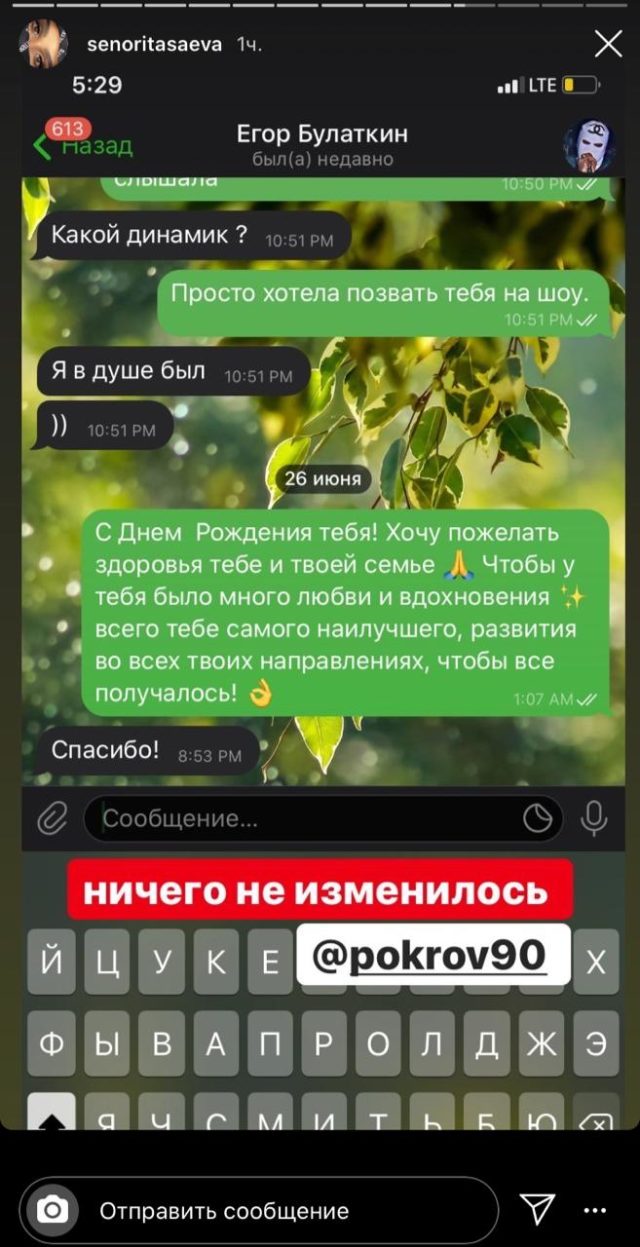Open the camera next to the reply field

[x=52, y=1210]
